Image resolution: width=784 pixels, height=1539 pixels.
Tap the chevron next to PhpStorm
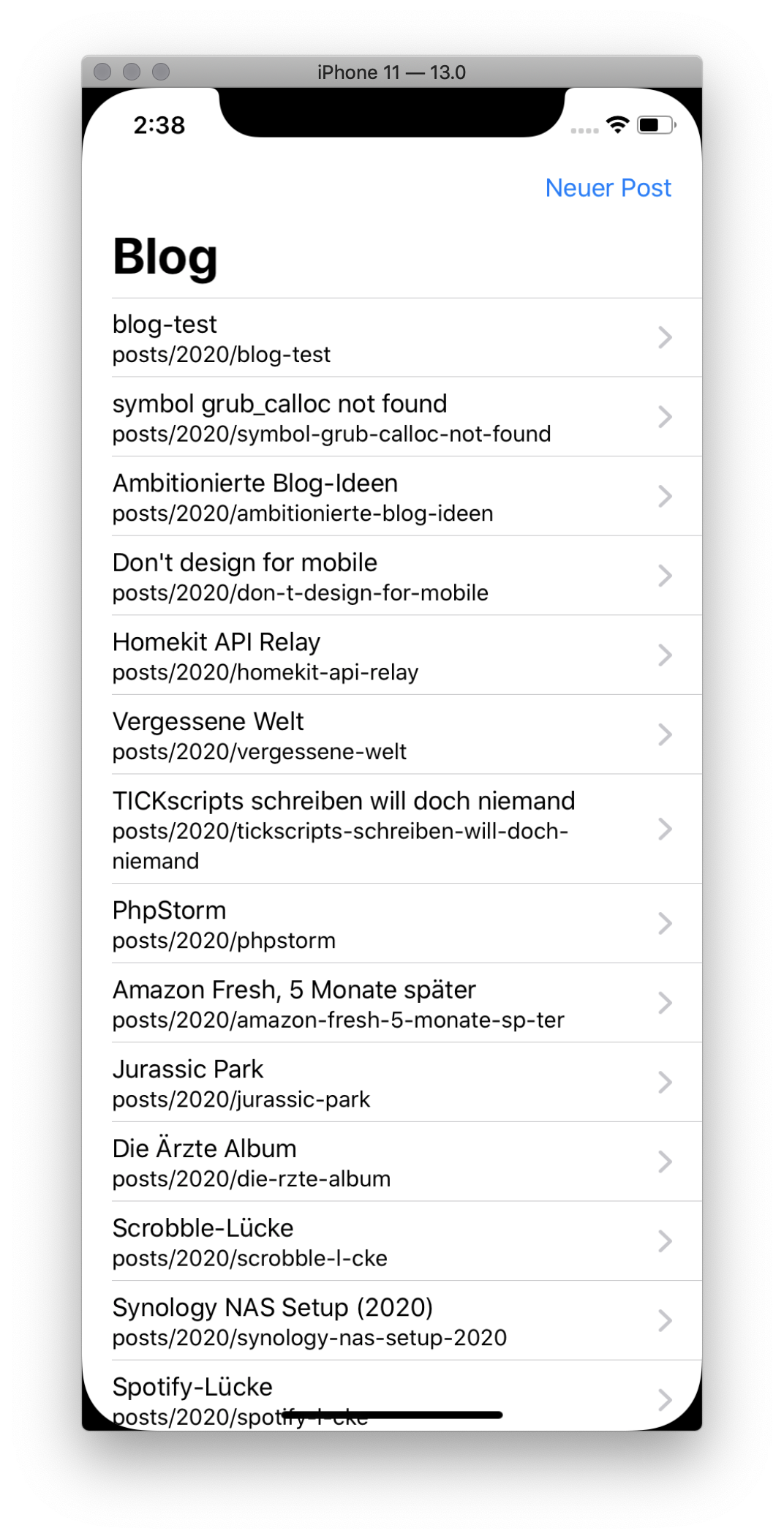664,923
